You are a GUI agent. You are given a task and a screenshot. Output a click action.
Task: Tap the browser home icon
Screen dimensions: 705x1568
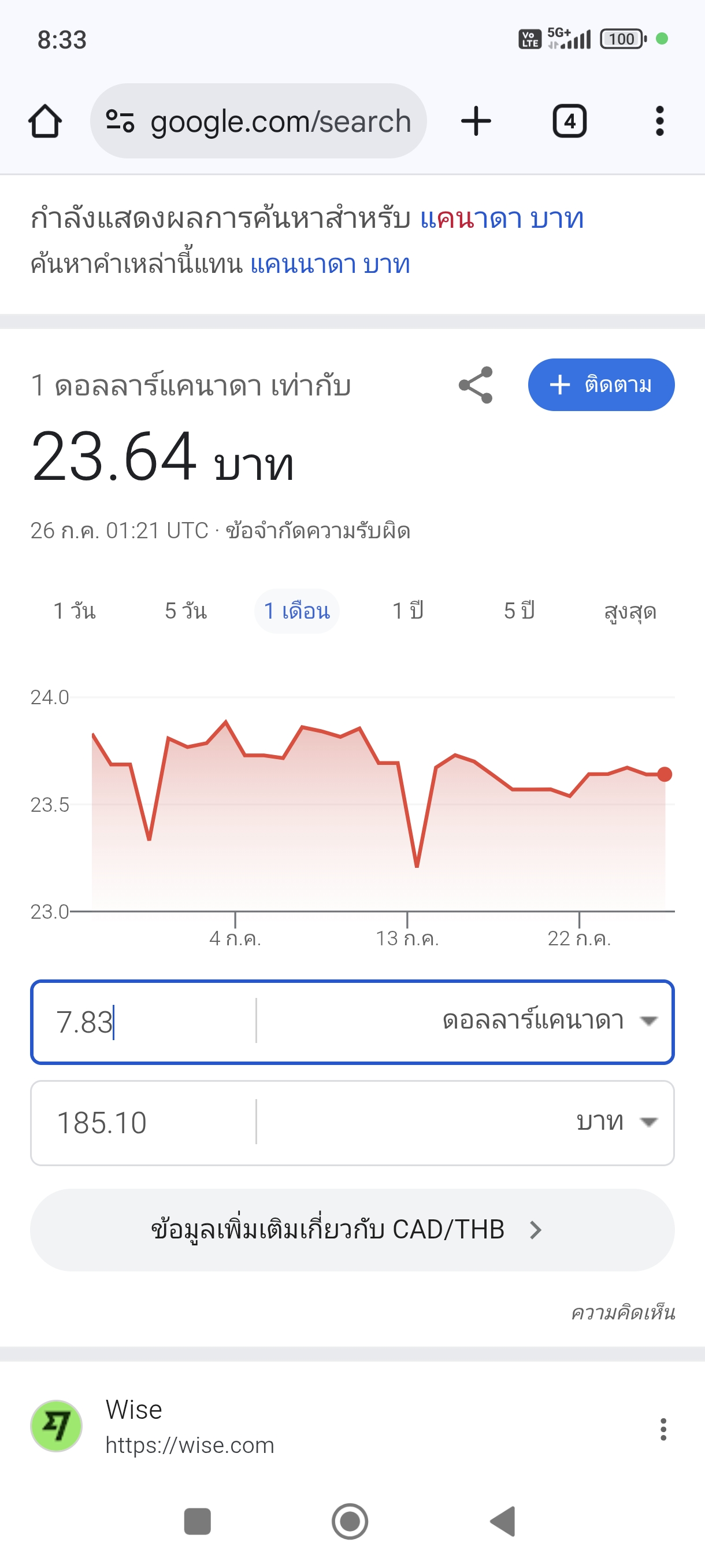click(x=45, y=121)
